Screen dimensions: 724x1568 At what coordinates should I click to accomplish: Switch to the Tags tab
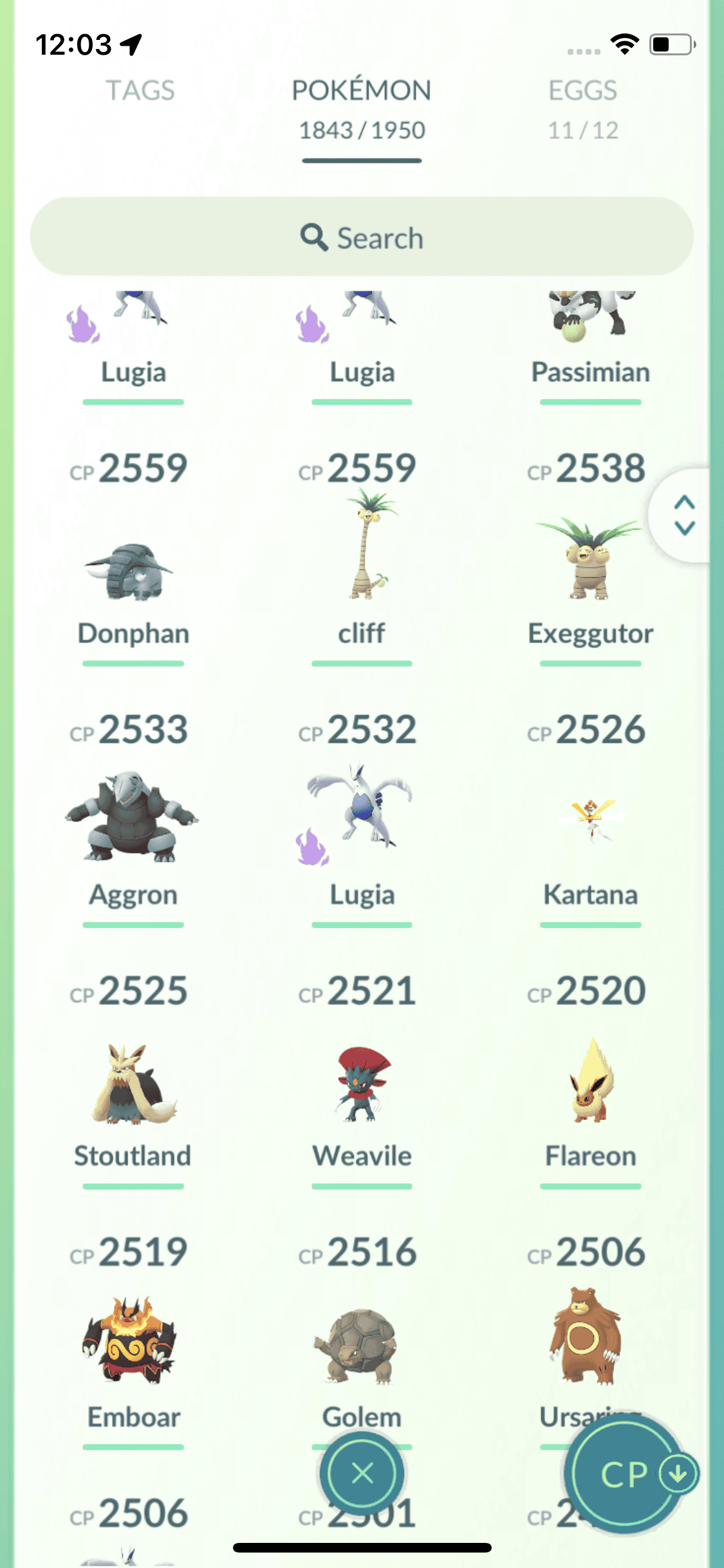click(x=140, y=91)
